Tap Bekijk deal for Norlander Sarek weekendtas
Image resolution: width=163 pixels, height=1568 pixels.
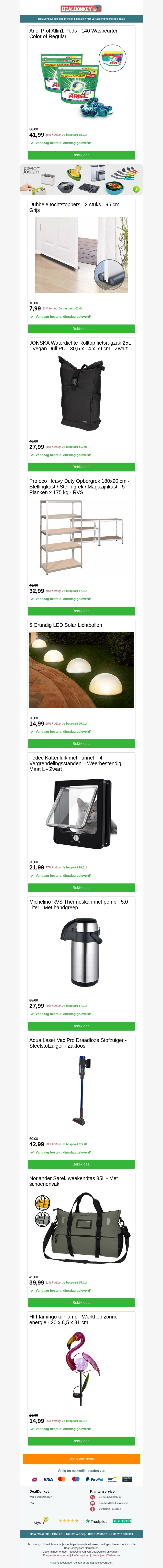[x=81, y=1303]
